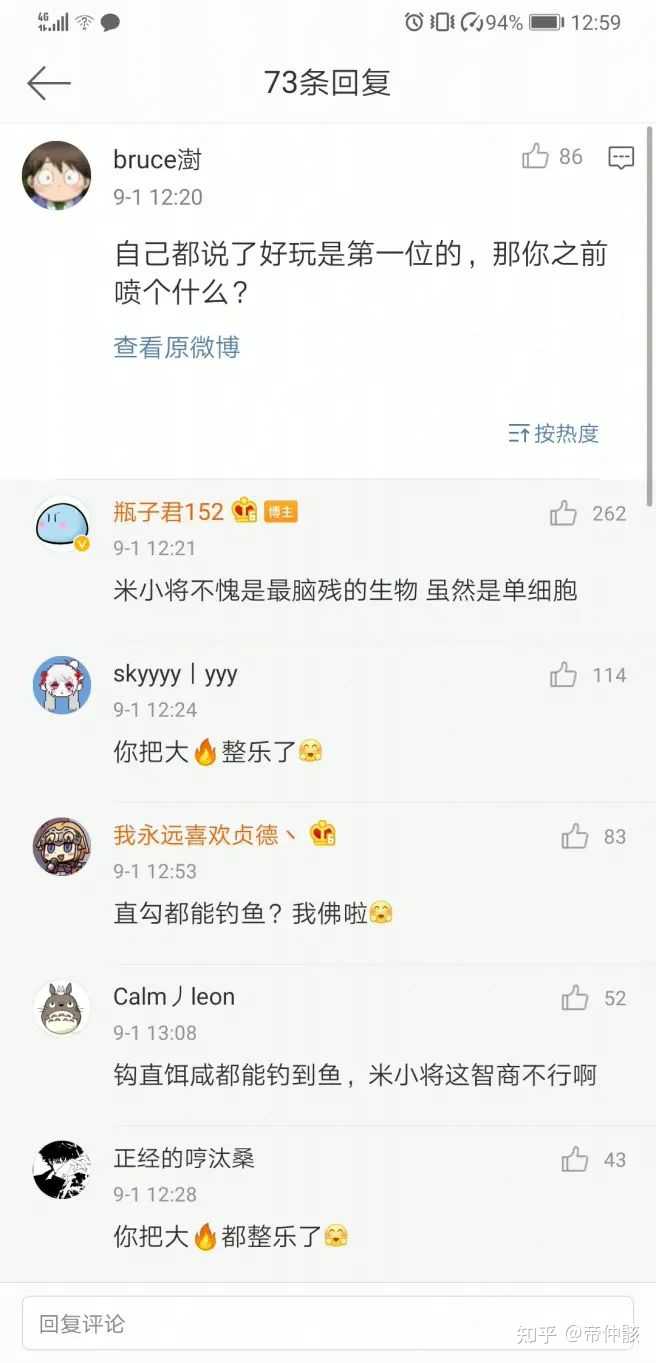
Task: Open the 查看原微博 link
Action: pyautogui.click(x=177, y=347)
